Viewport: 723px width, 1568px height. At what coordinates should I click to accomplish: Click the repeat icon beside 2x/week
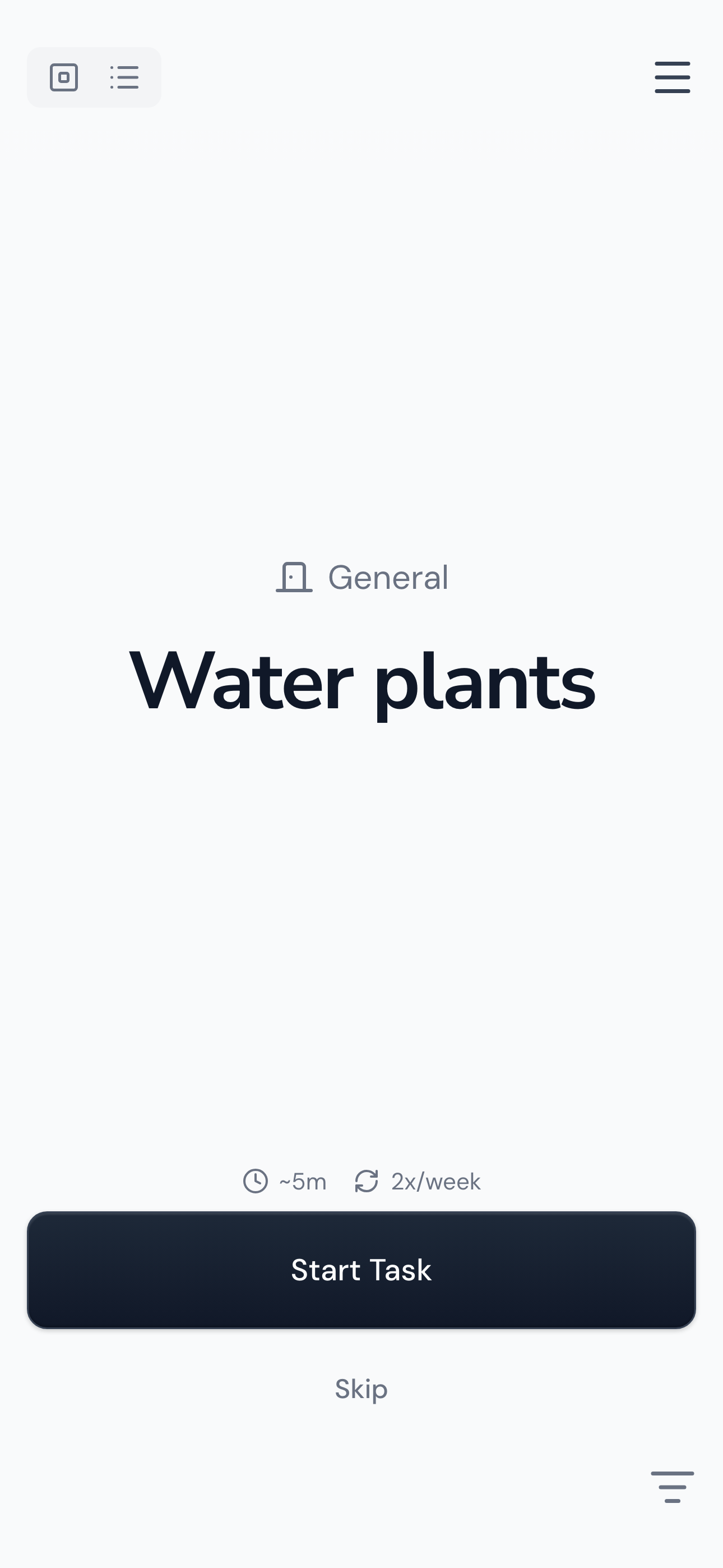pyautogui.click(x=367, y=1180)
